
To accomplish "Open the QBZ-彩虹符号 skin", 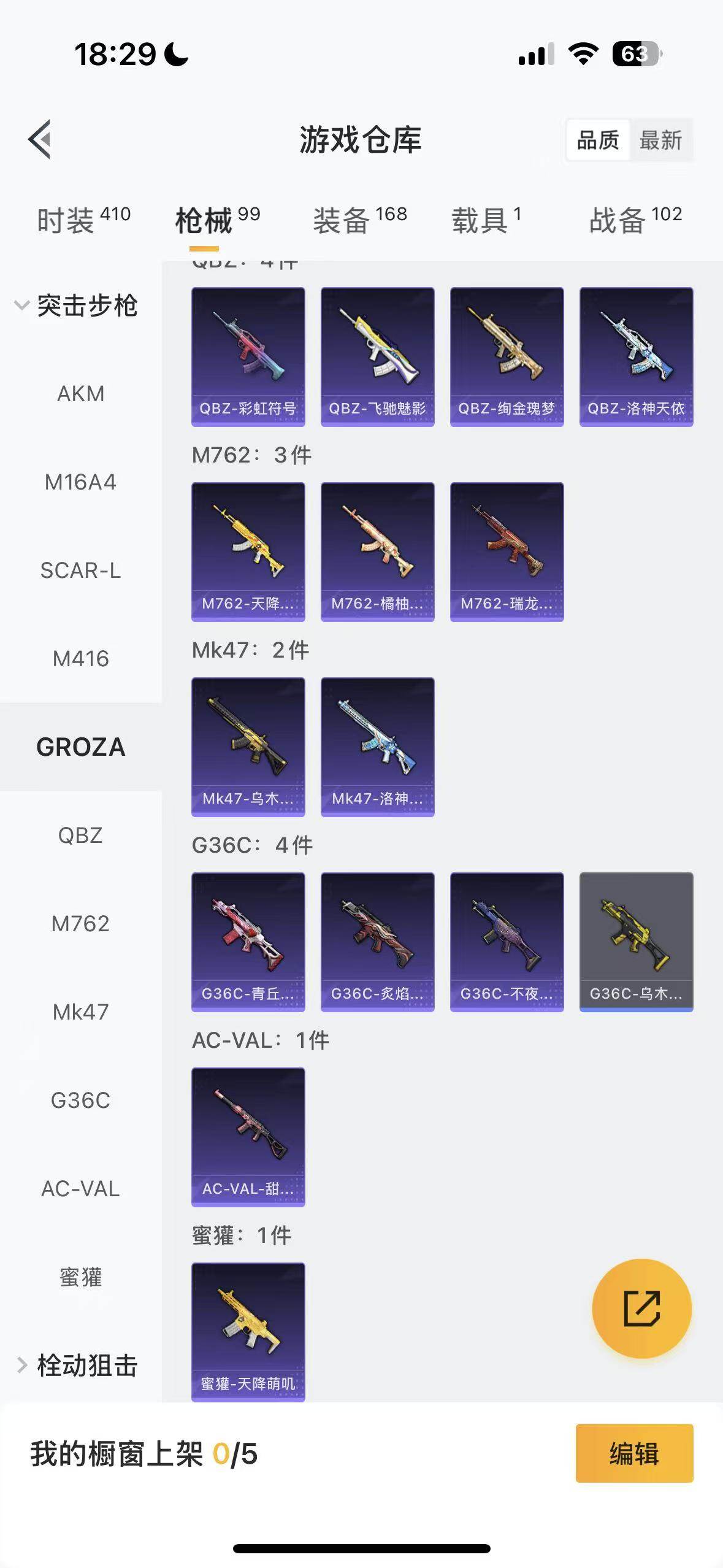I will click(248, 356).
